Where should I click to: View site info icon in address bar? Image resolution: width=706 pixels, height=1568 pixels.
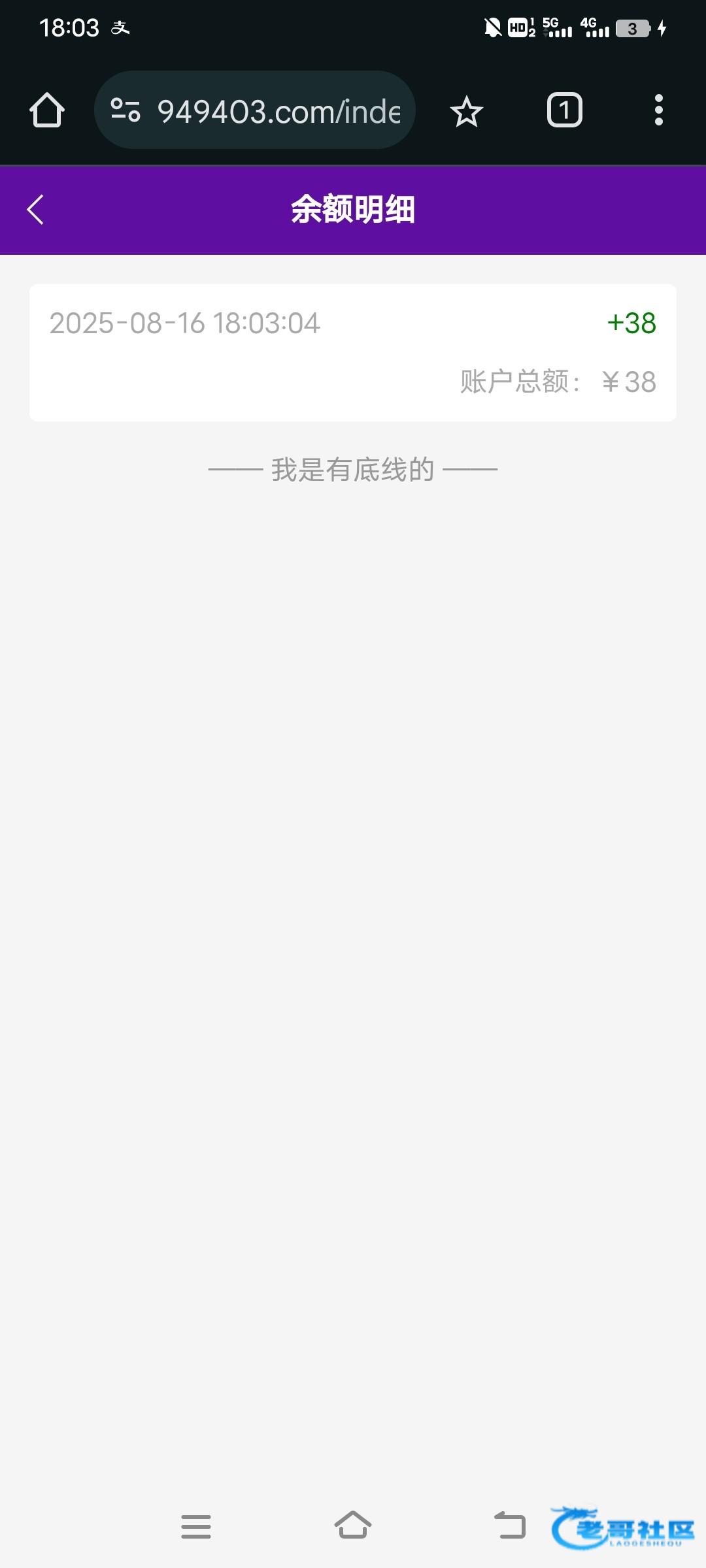(x=126, y=110)
